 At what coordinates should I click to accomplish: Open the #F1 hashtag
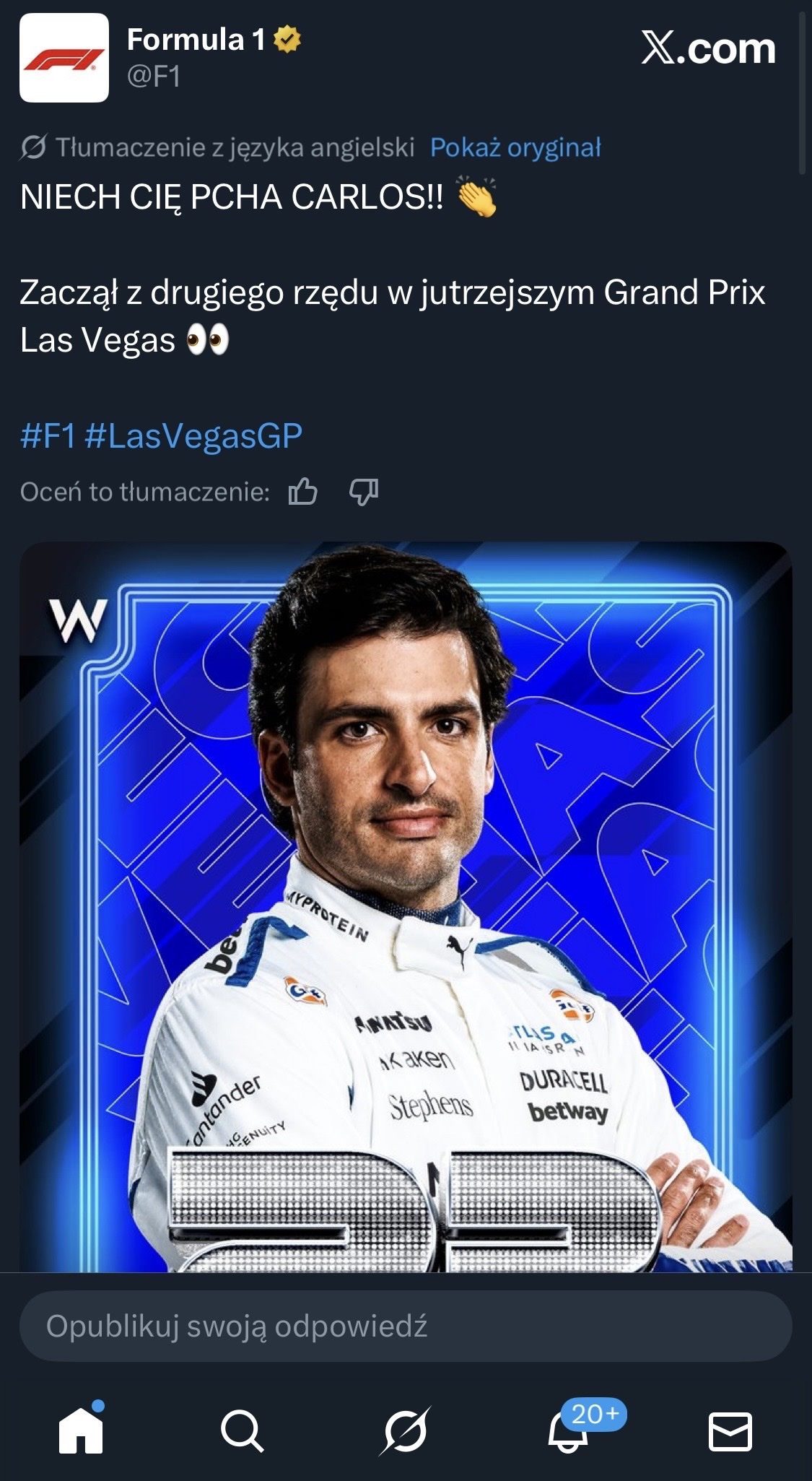coord(48,436)
